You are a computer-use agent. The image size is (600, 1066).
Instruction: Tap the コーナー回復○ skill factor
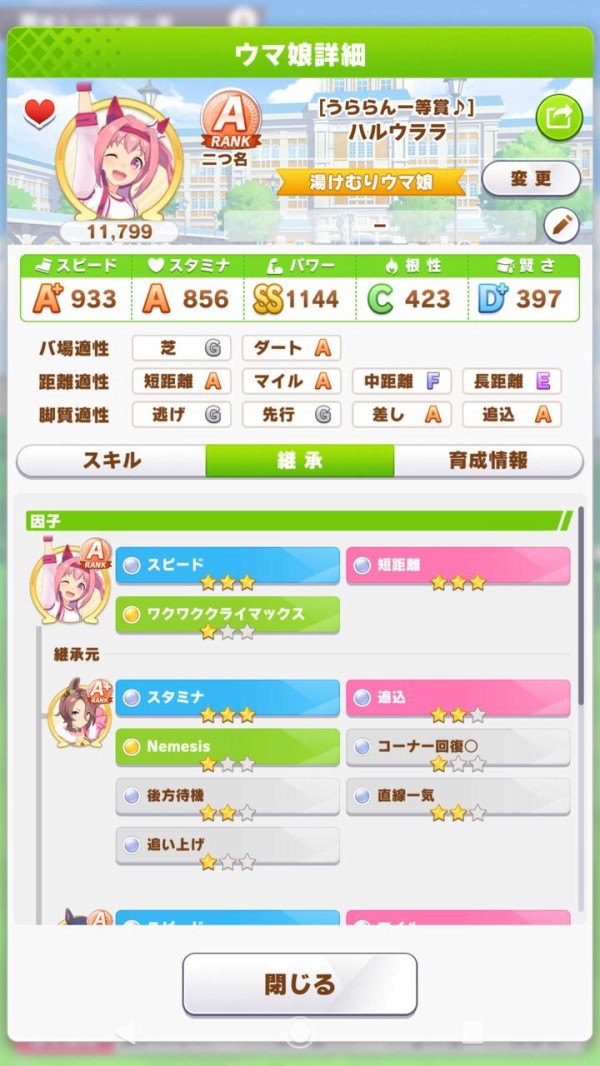458,747
